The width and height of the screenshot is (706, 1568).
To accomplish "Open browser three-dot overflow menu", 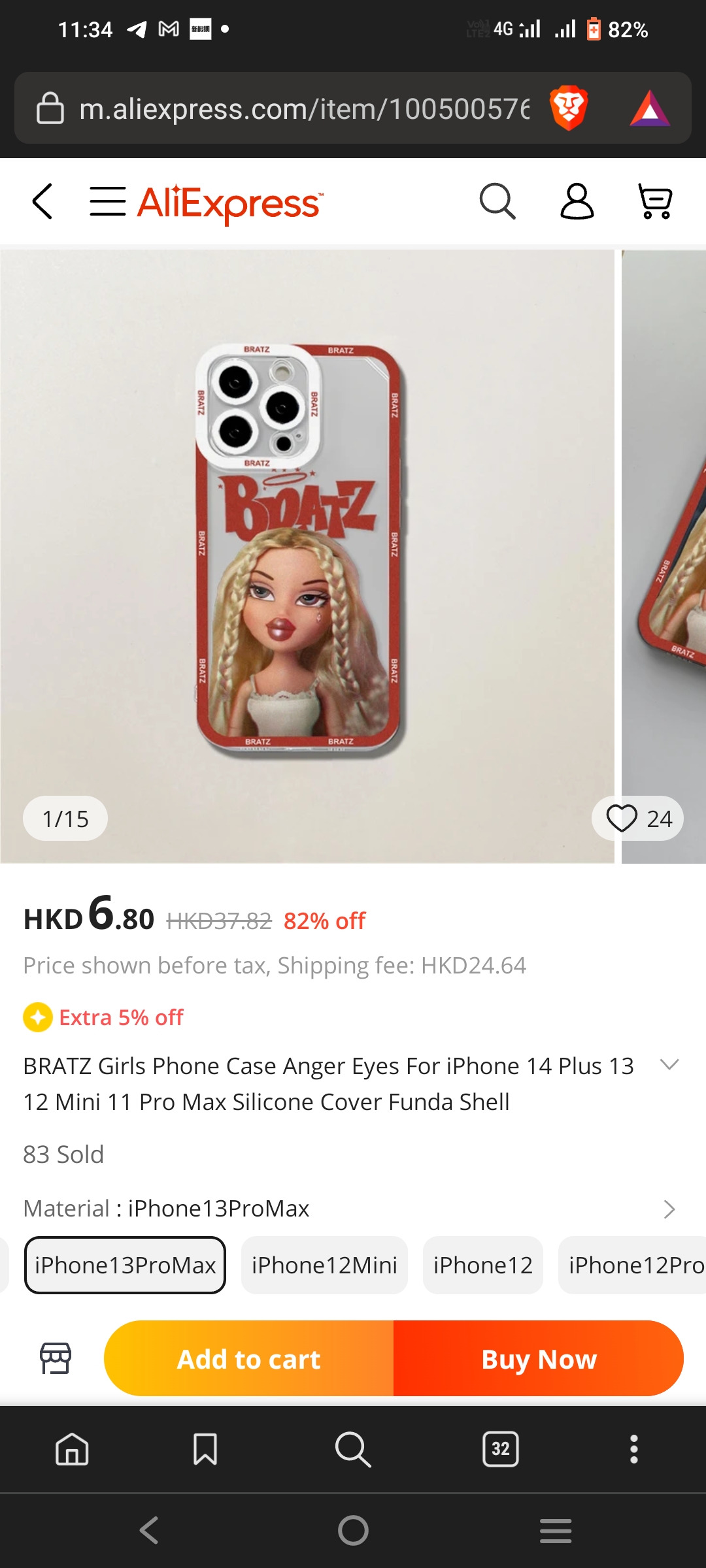I will click(x=633, y=1449).
